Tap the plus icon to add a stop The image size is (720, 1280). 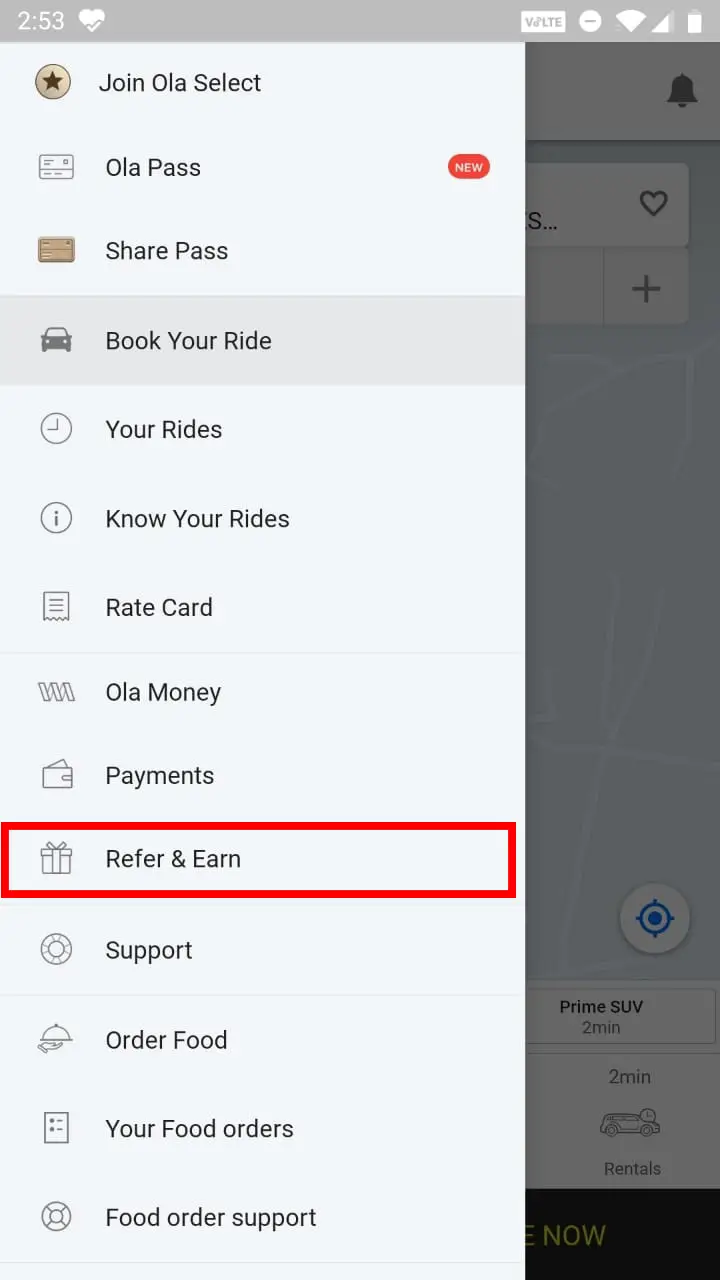coord(646,289)
